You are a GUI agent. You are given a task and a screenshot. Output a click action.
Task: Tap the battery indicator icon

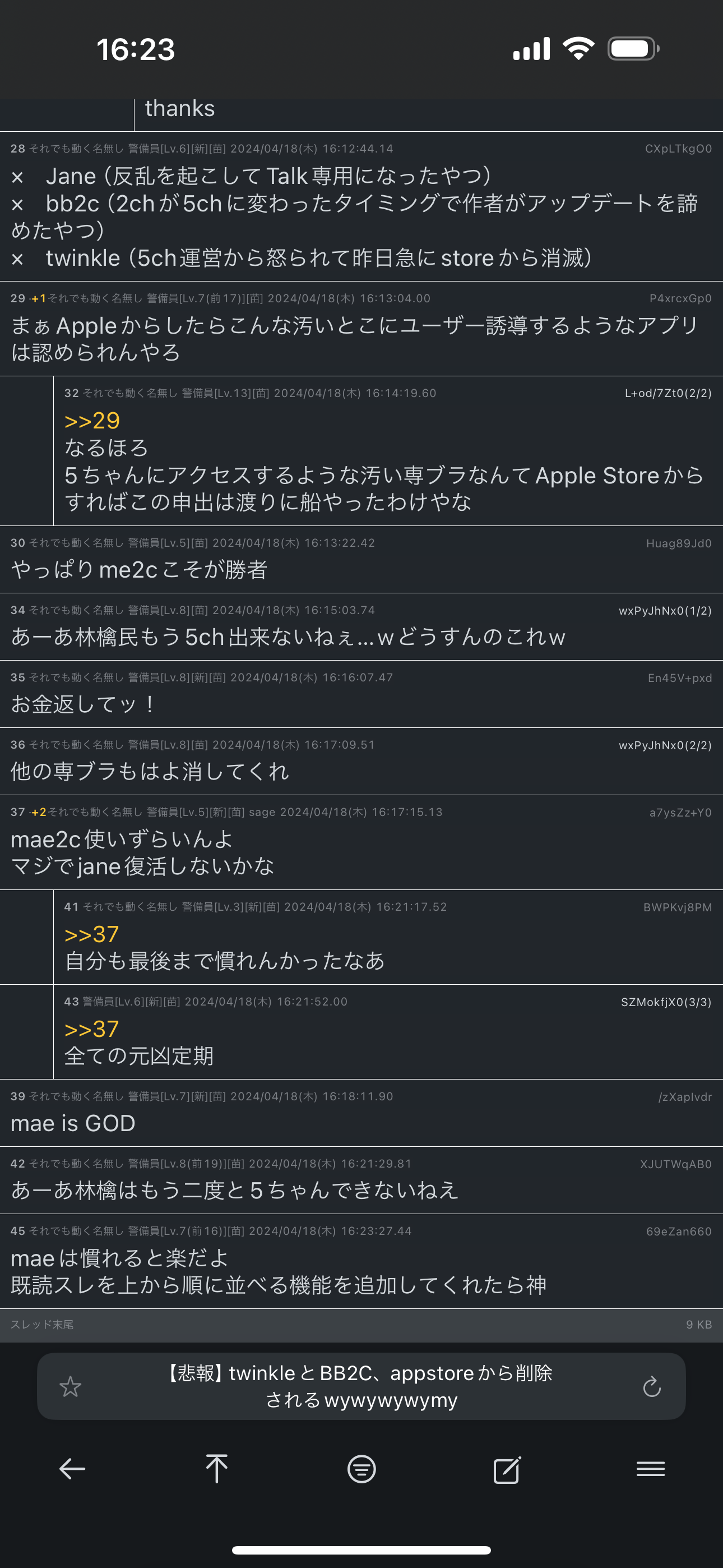pos(633,49)
